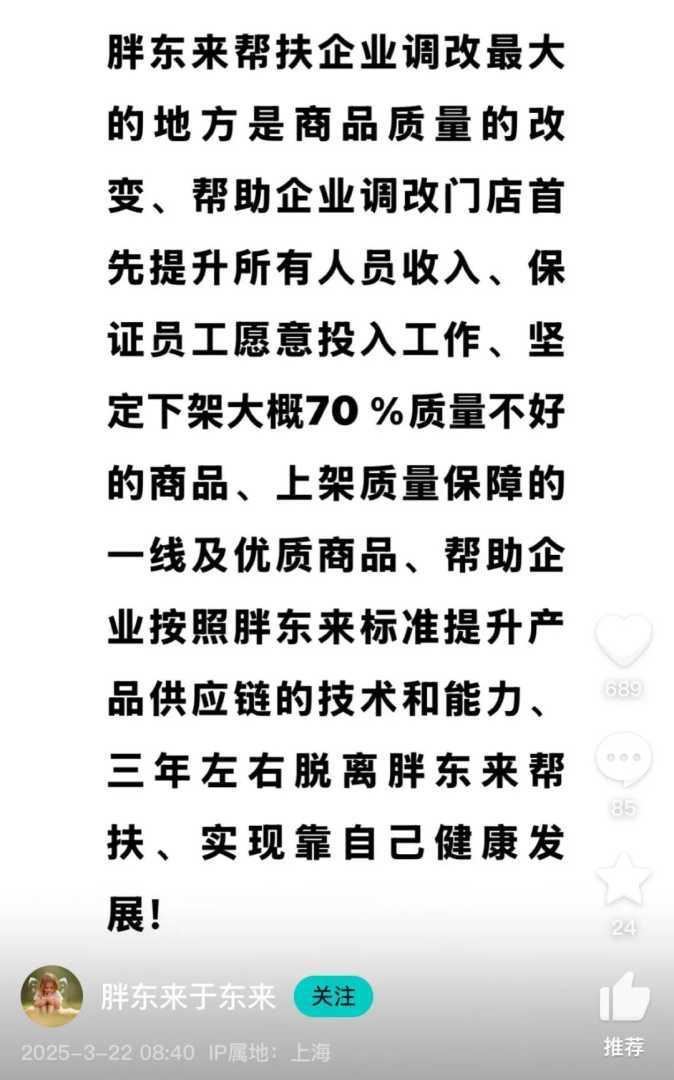Save this post with the star icon
The image size is (674, 1080).
point(623,880)
